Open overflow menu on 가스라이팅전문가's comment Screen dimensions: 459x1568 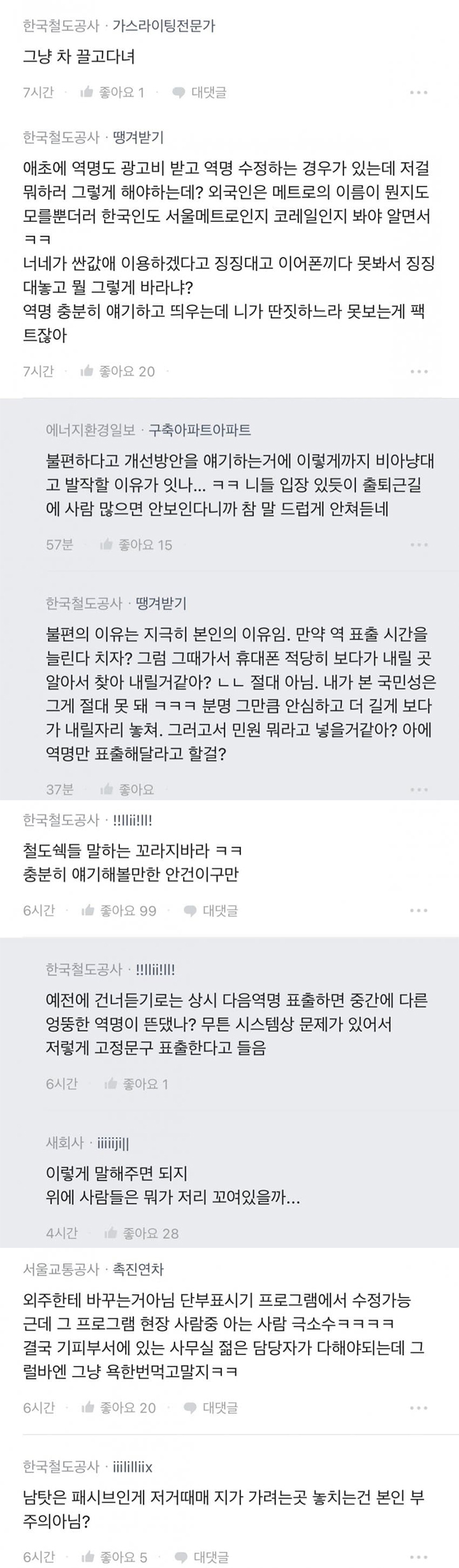click(x=419, y=92)
